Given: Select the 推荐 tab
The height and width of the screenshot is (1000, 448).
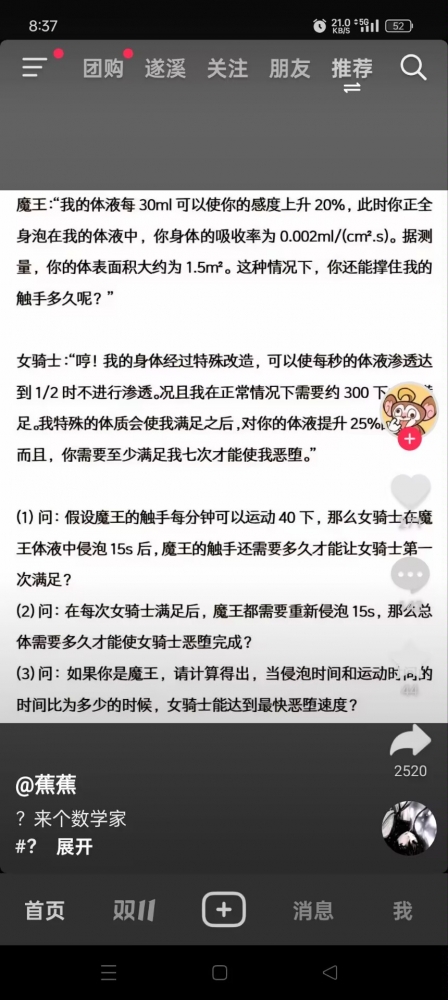Looking at the screenshot, I should click(352, 68).
